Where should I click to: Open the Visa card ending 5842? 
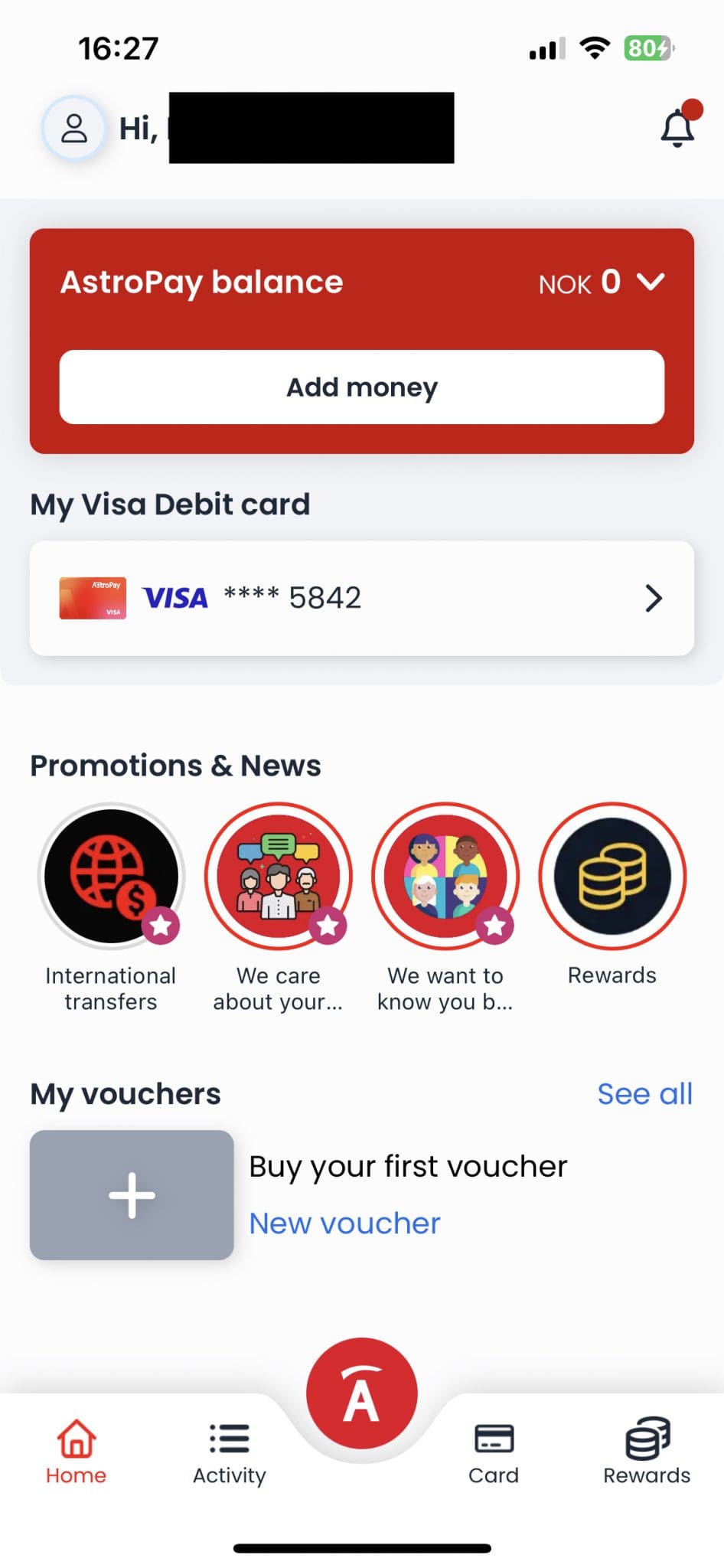tap(362, 598)
